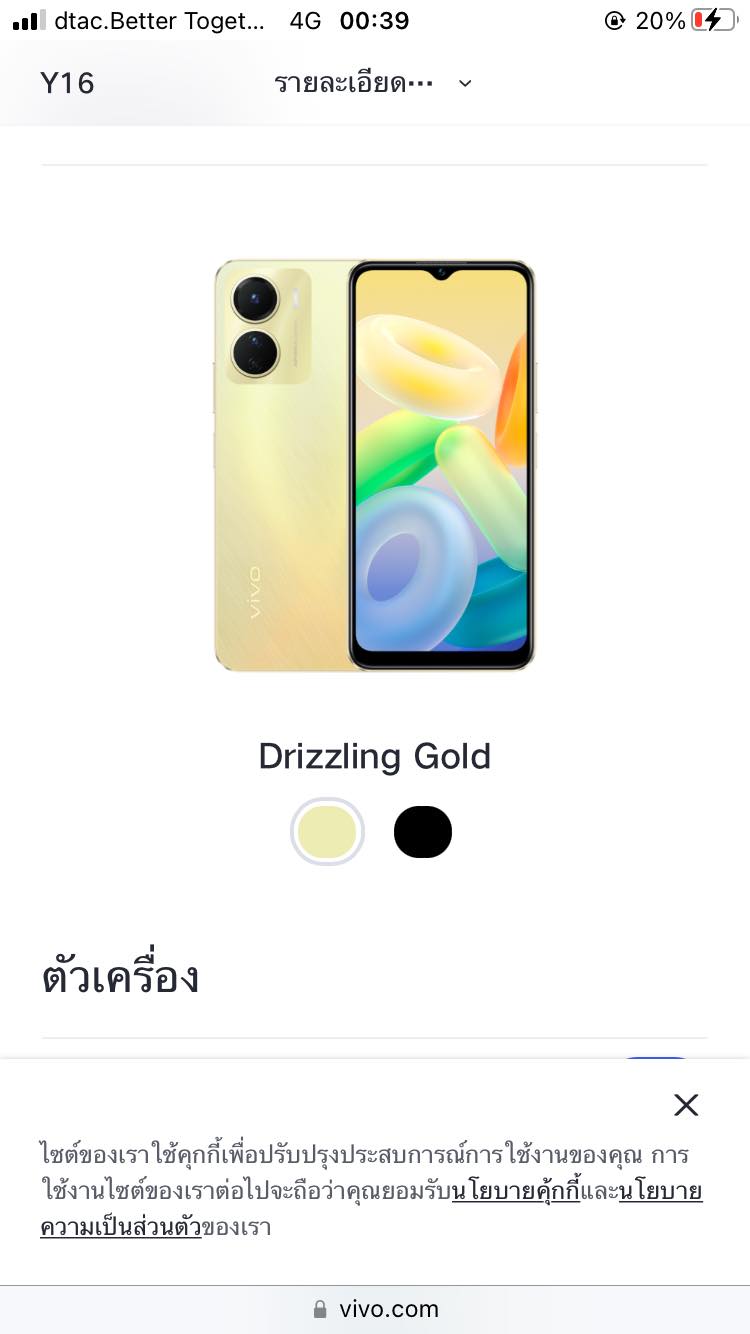Select the Drizzling Gold color swatch
The image size is (750, 1334).
coord(327,832)
